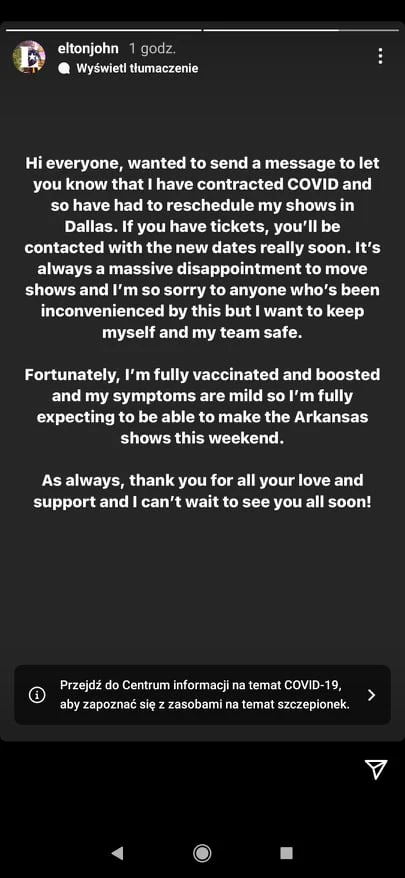Open the COVID-19 information center banner
The width and height of the screenshot is (405, 878).
[202, 695]
